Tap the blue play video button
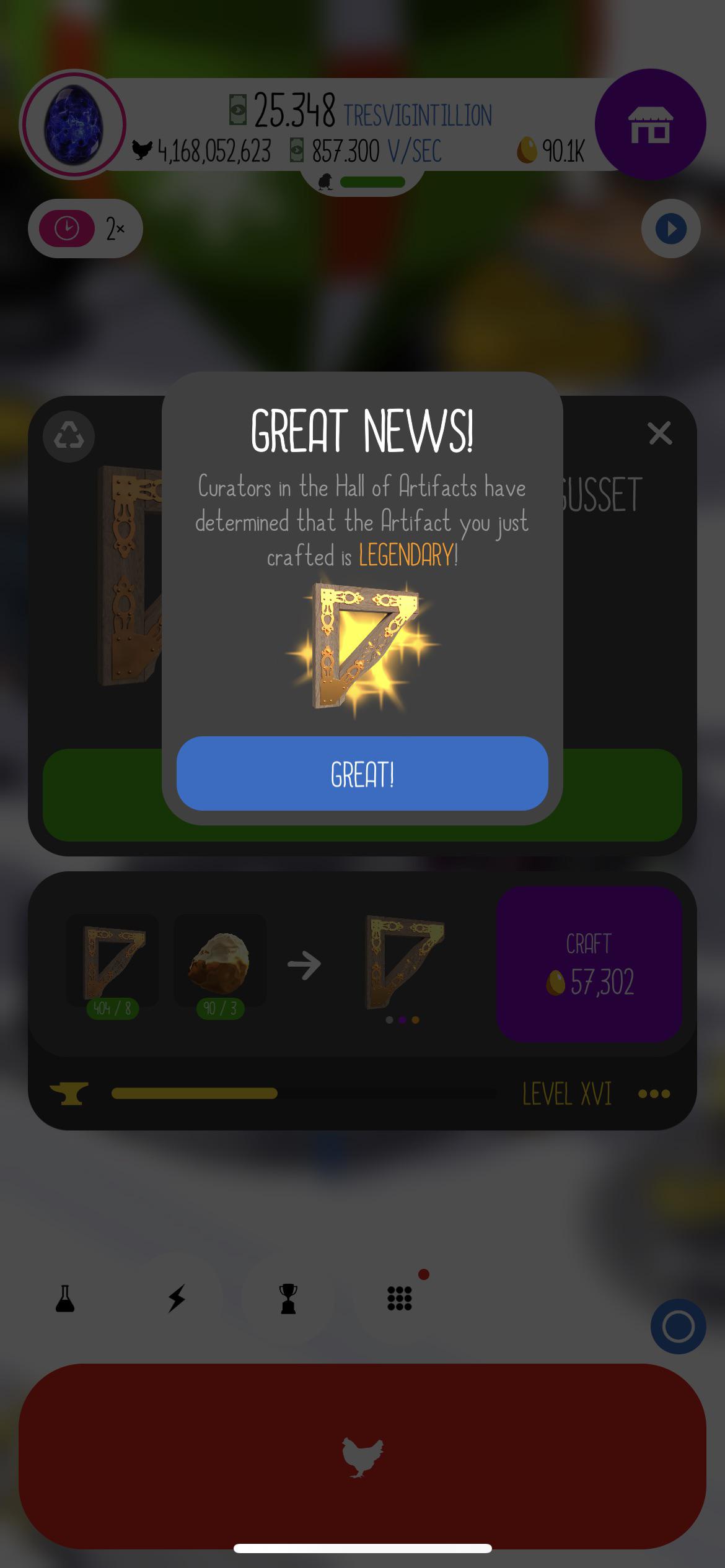725x1568 pixels. tap(670, 229)
